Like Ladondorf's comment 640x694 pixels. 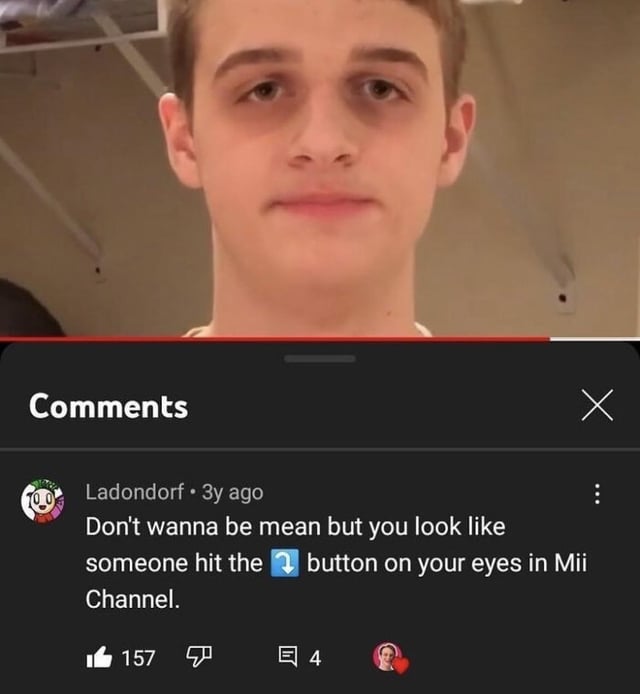pos(100,657)
